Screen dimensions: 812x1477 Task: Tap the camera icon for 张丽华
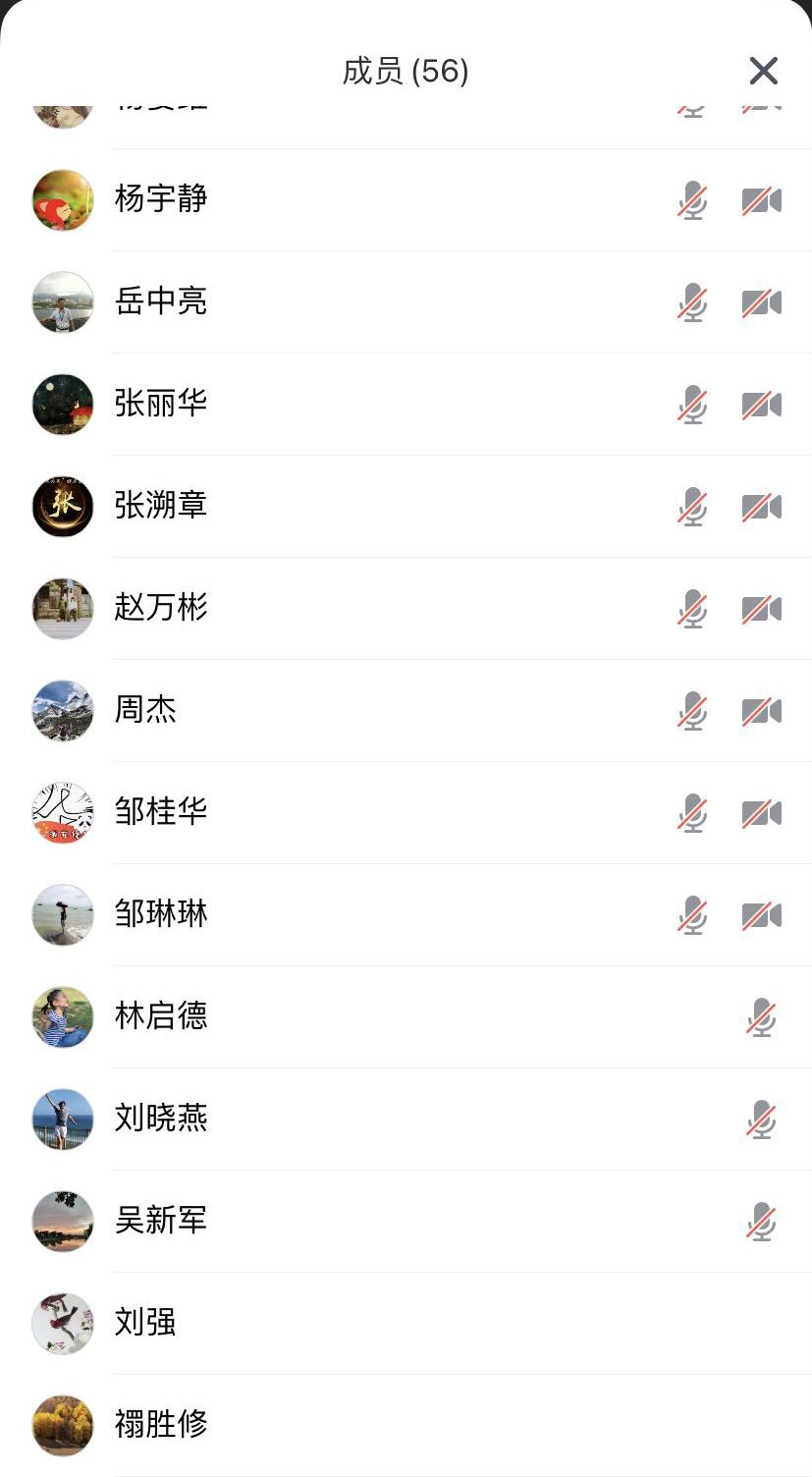click(x=761, y=405)
